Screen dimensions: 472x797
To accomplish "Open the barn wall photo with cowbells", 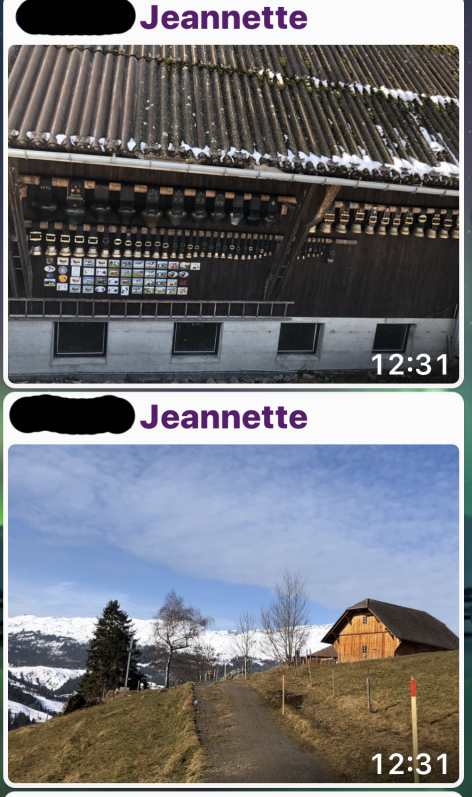I will [234, 213].
